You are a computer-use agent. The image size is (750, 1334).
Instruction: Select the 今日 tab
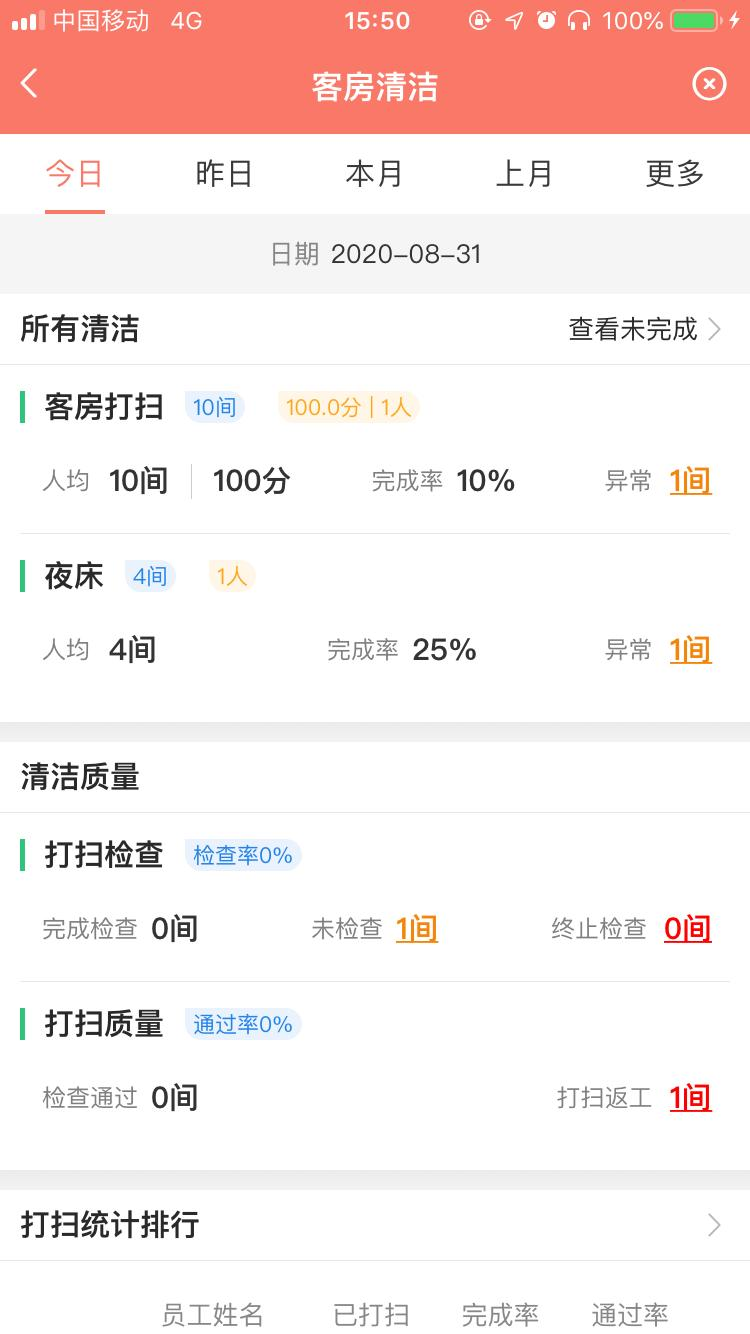75,174
